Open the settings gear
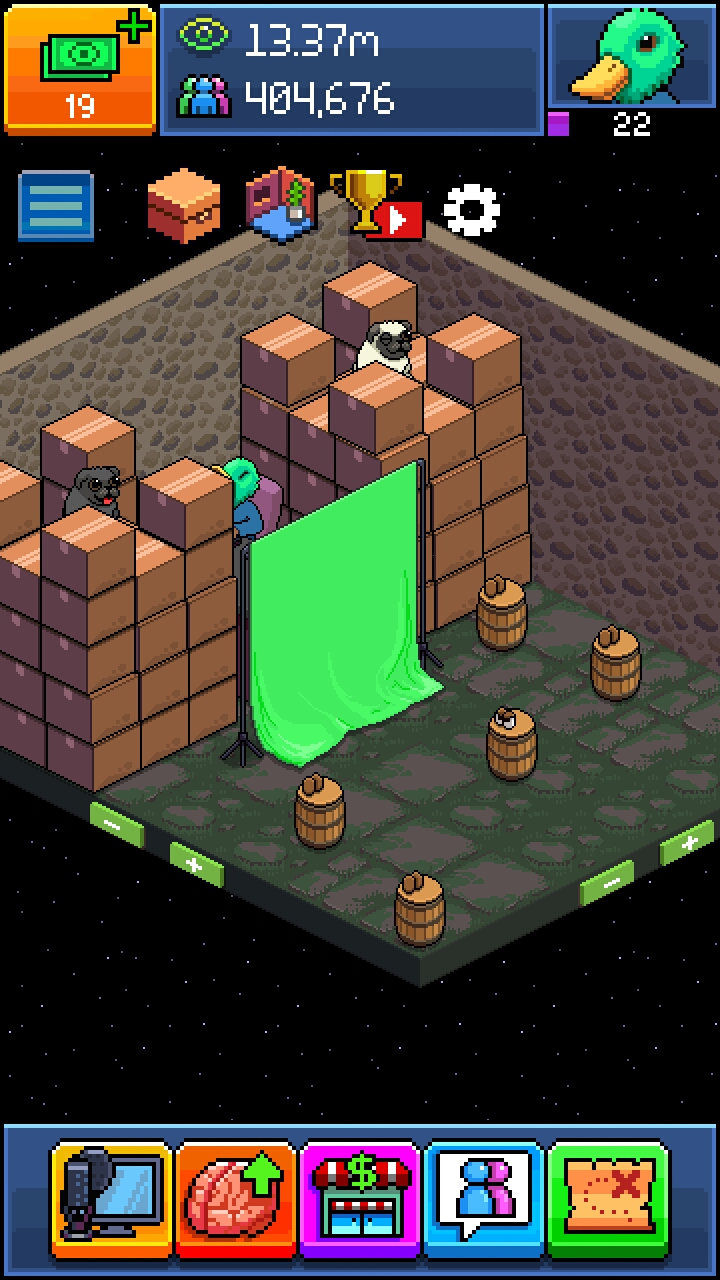This screenshot has width=720, height=1280. (471, 208)
